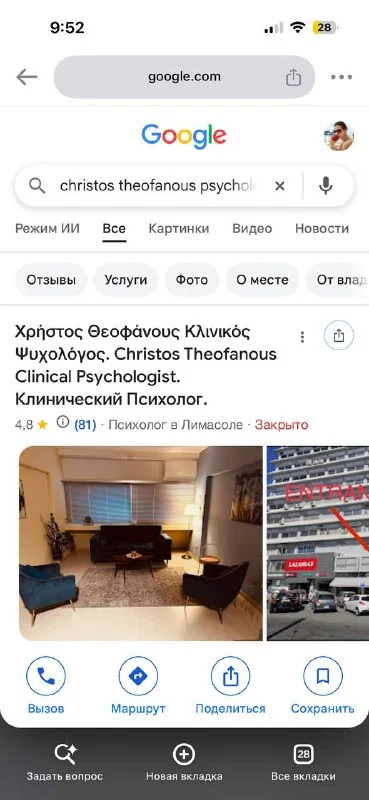Select the Отзывы chip
The width and height of the screenshot is (369, 800).
point(51,280)
